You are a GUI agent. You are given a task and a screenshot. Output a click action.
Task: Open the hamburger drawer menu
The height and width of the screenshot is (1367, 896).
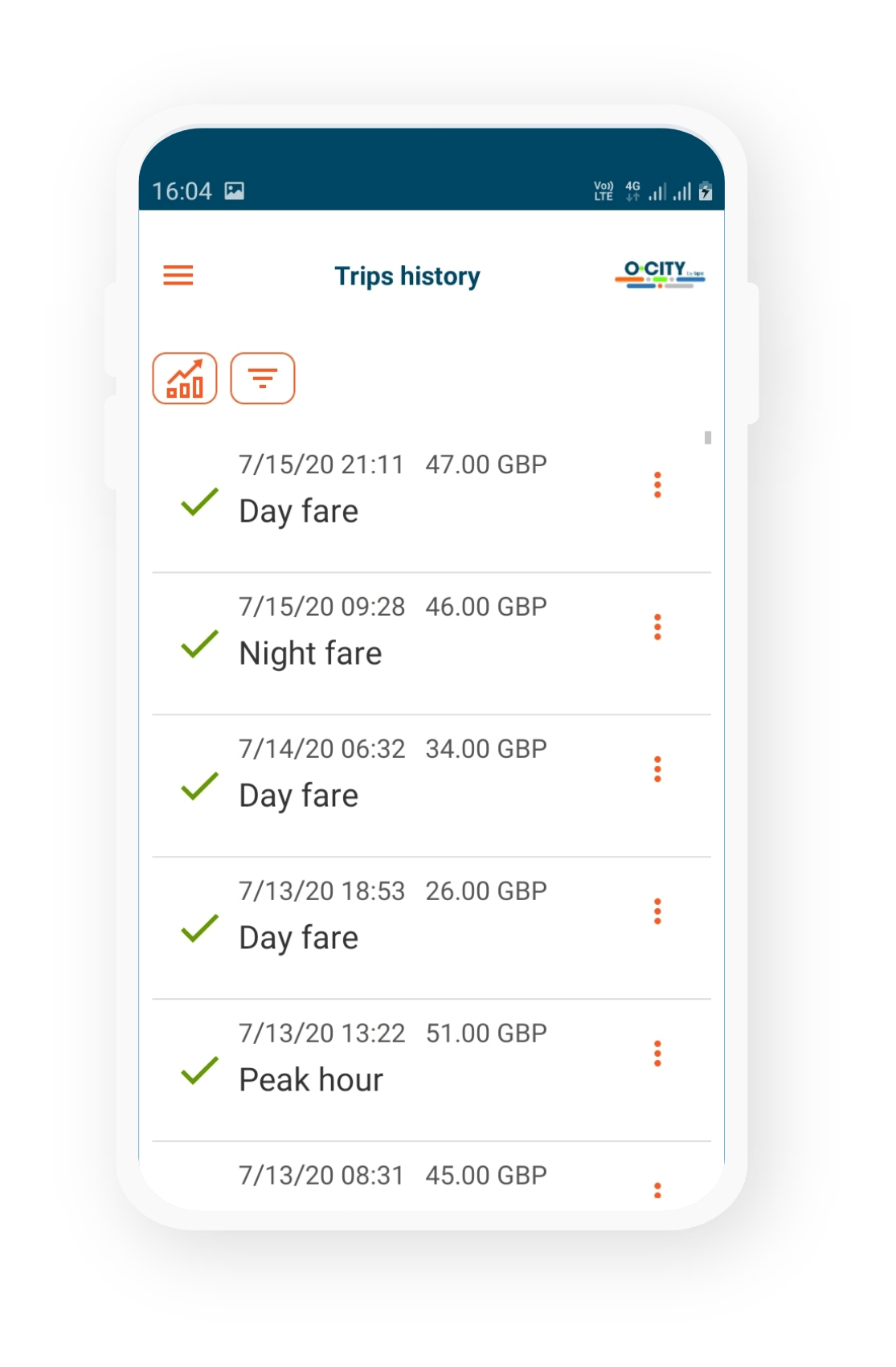[178, 276]
